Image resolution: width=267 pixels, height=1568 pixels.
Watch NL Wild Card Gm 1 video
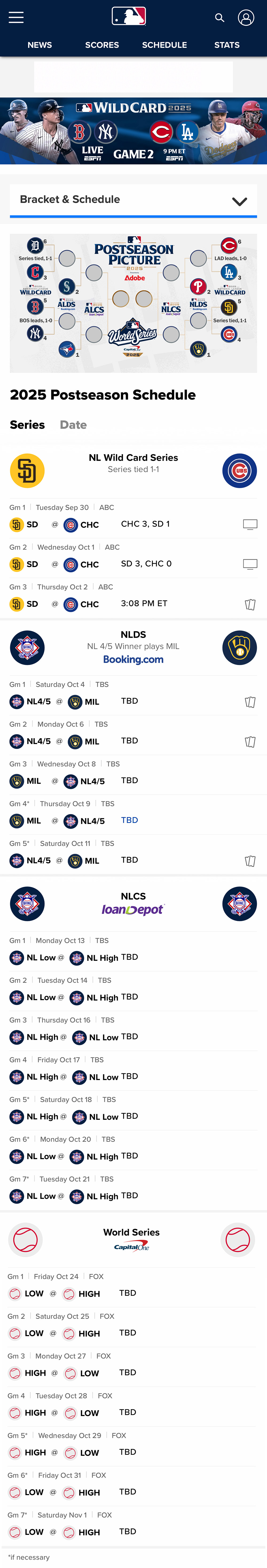(x=250, y=524)
